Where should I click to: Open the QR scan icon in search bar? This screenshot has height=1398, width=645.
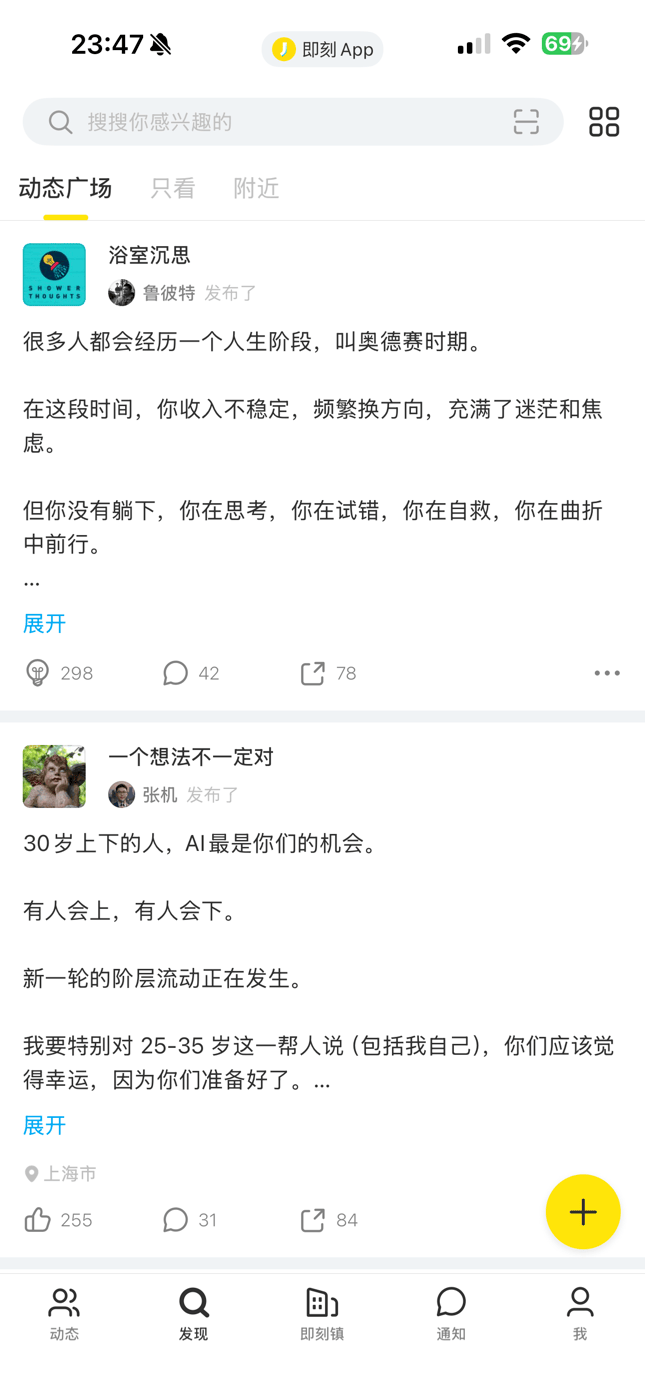tap(526, 122)
